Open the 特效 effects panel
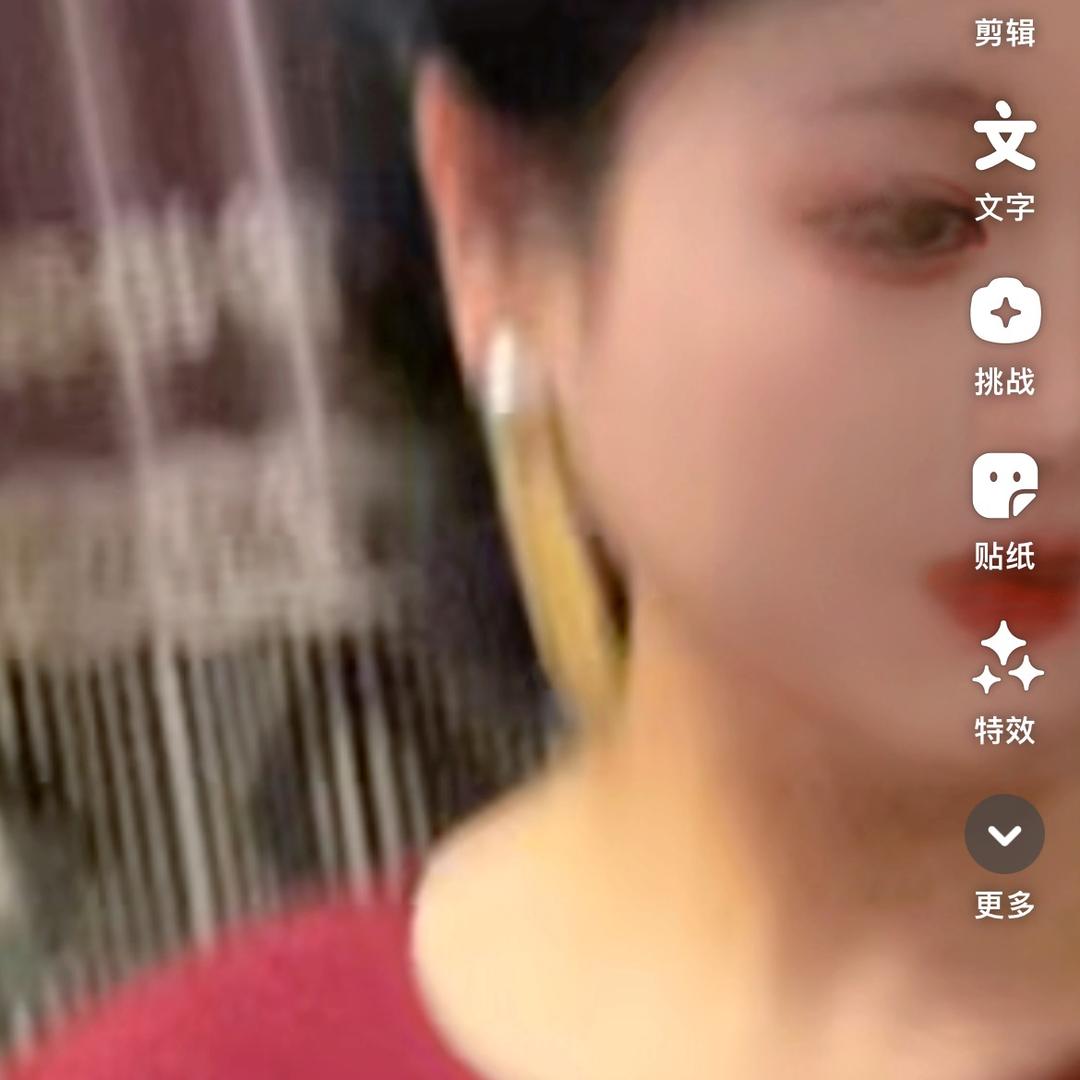This screenshot has height=1080, width=1080. coord(1006,682)
